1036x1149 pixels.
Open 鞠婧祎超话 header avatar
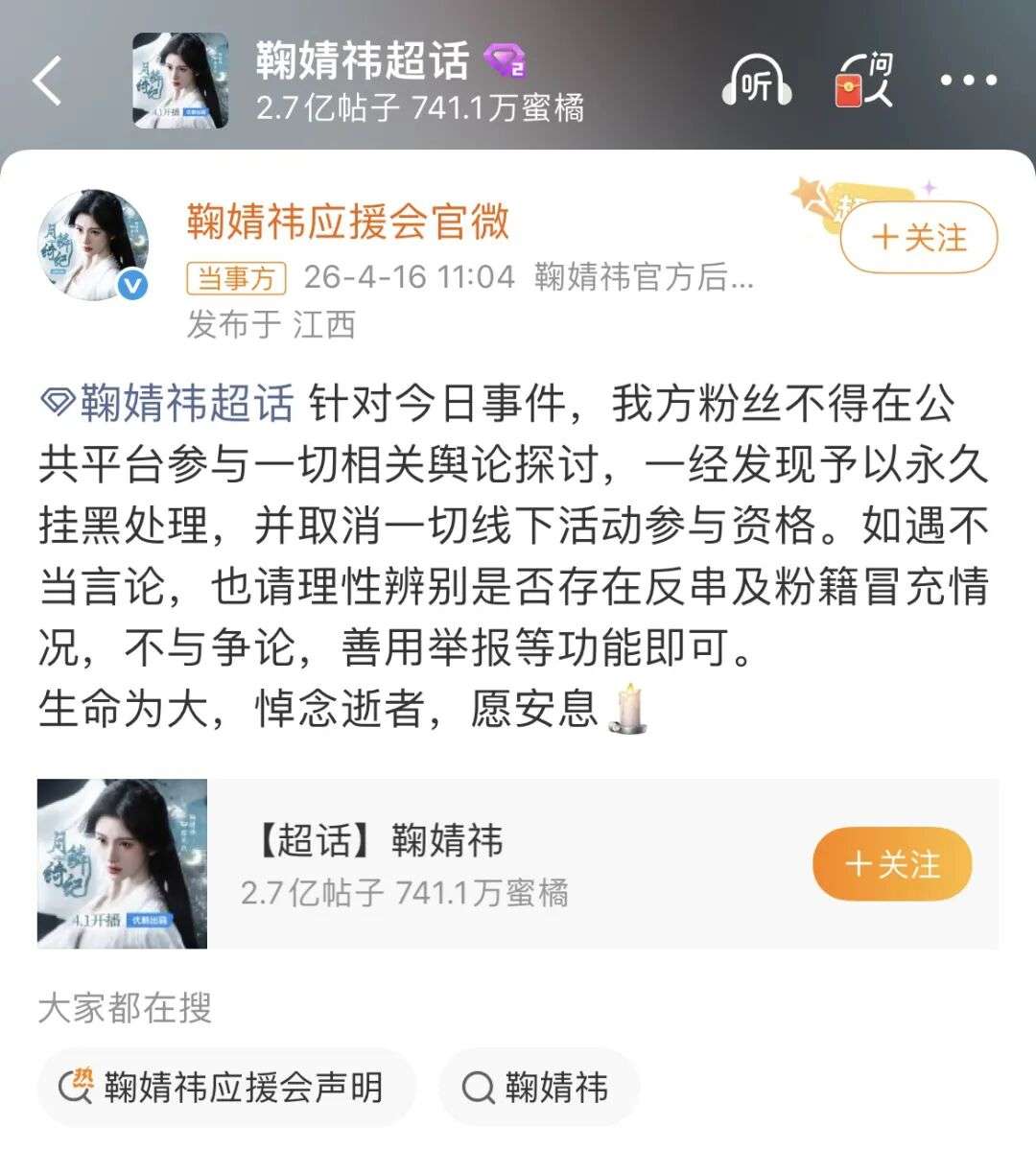click(180, 81)
